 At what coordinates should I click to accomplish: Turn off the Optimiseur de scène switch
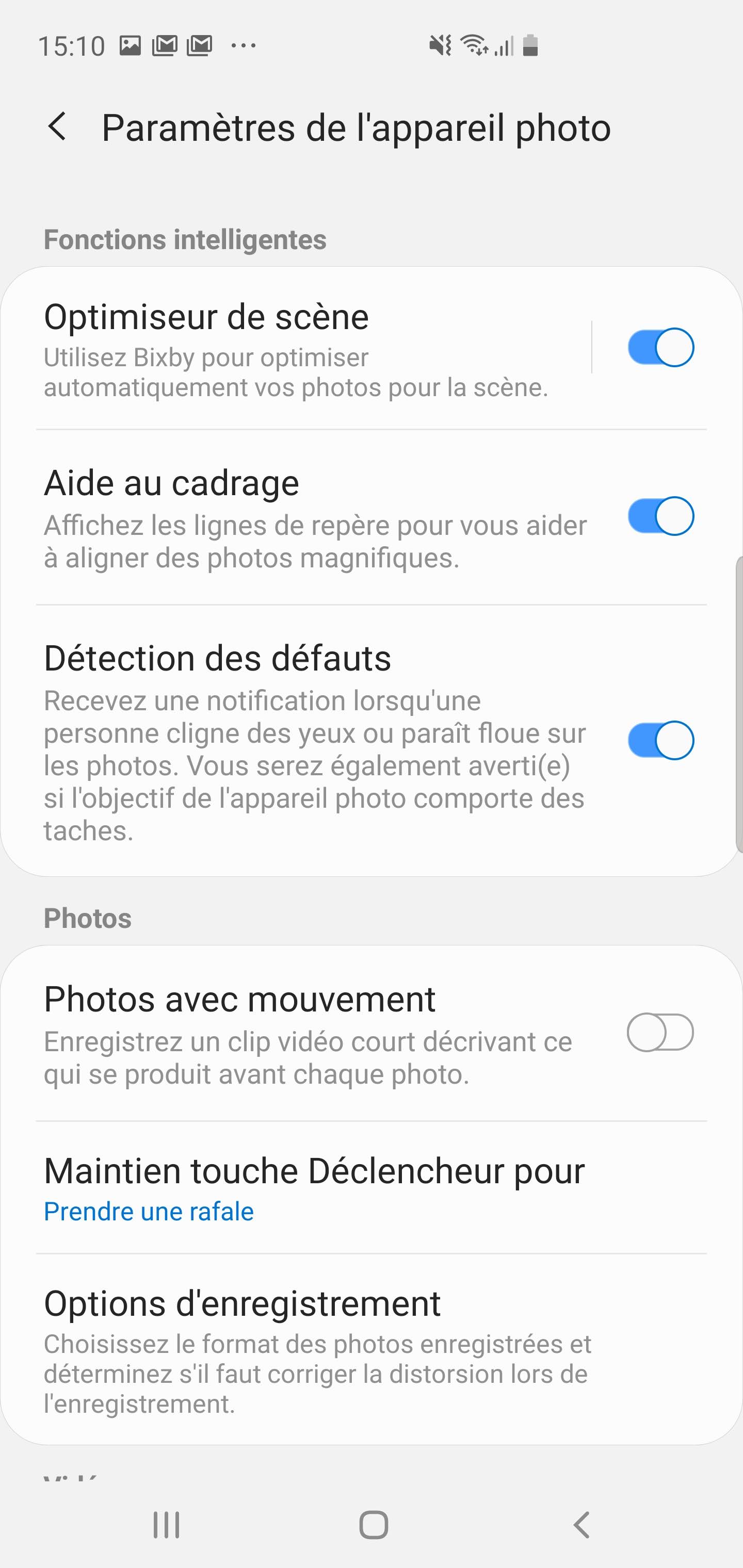pyautogui.click(x=660, y=348)
